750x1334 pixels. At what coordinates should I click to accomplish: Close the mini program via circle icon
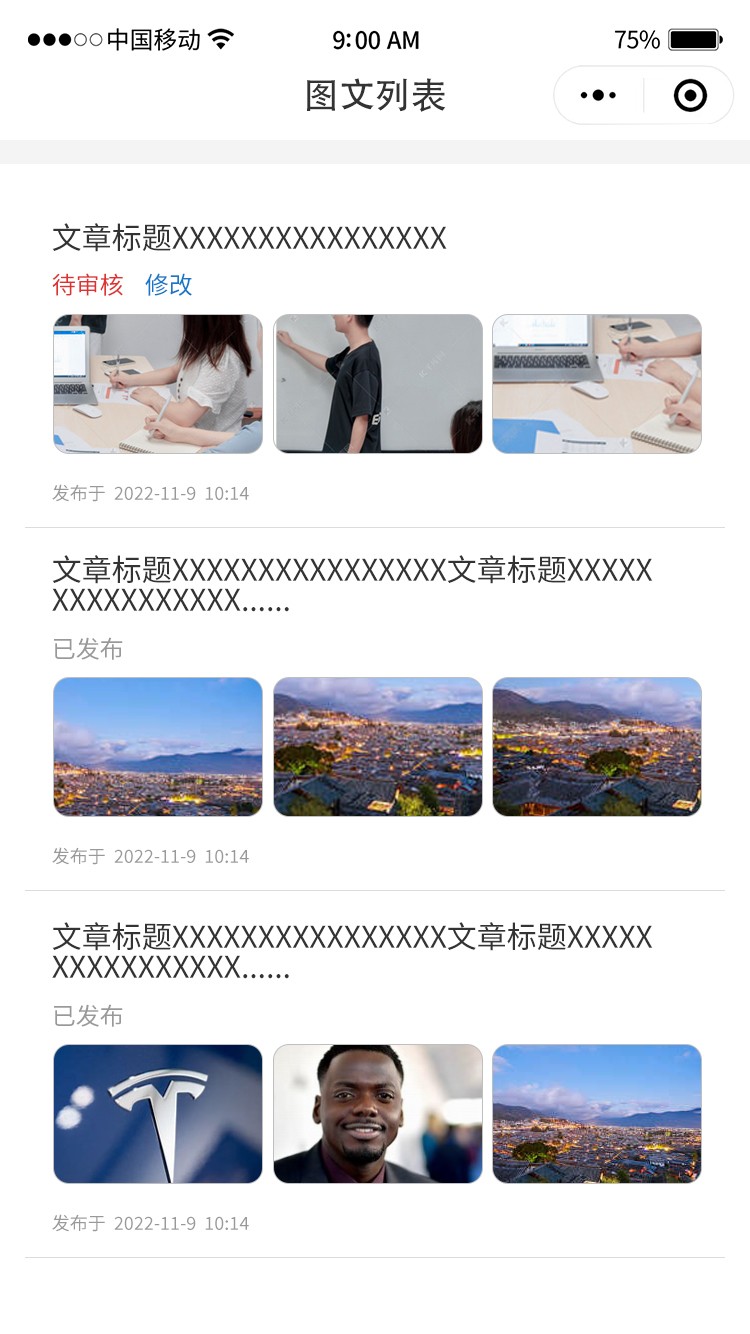click(x=690, y=96)
